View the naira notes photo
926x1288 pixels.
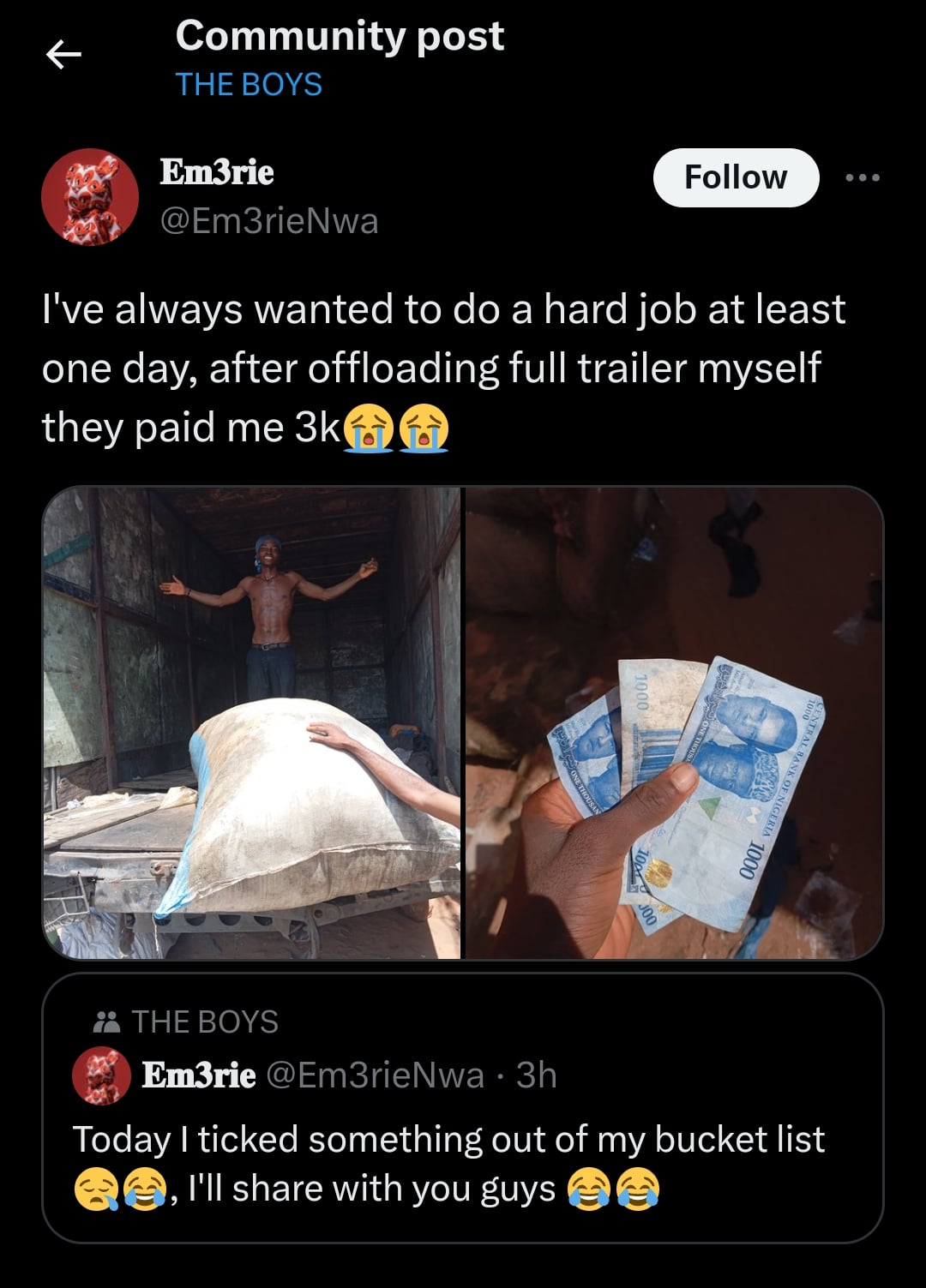[674, 722]
